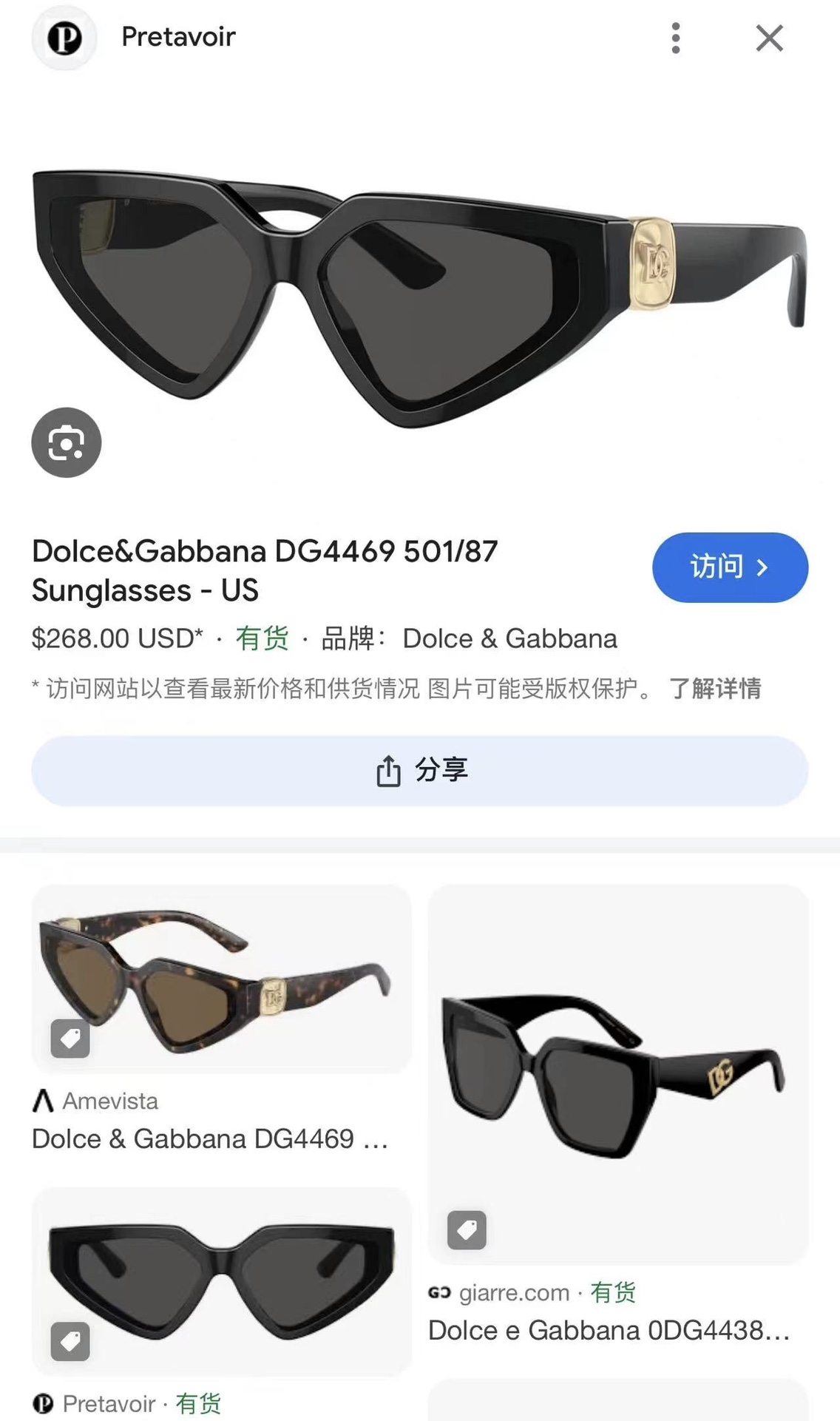The height and width of the screenshot is (1421, 840).
Task: Open the three-dot overflow menu
Action: [x=675, y=38]
